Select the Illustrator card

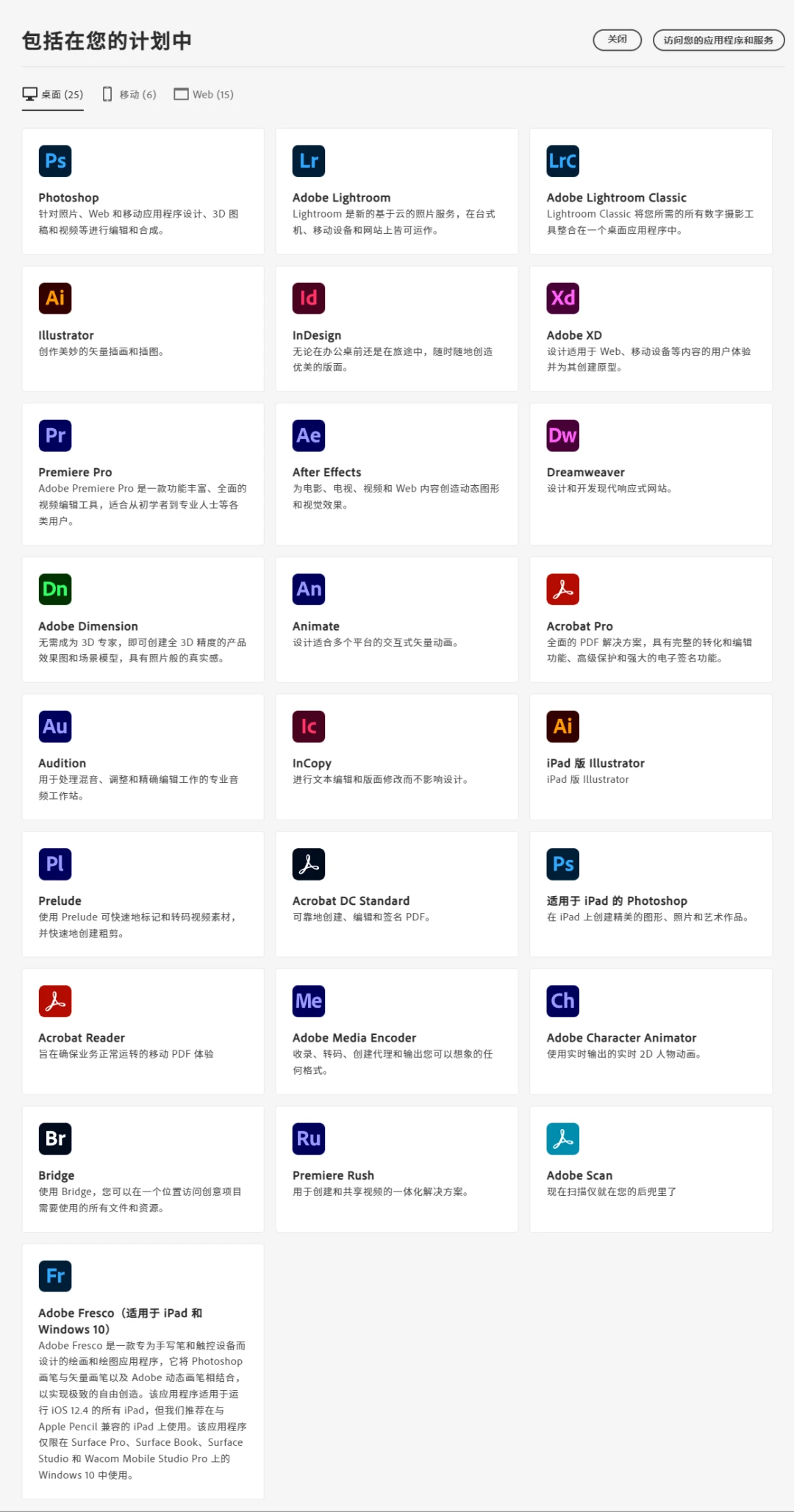(x=143, y=329)
